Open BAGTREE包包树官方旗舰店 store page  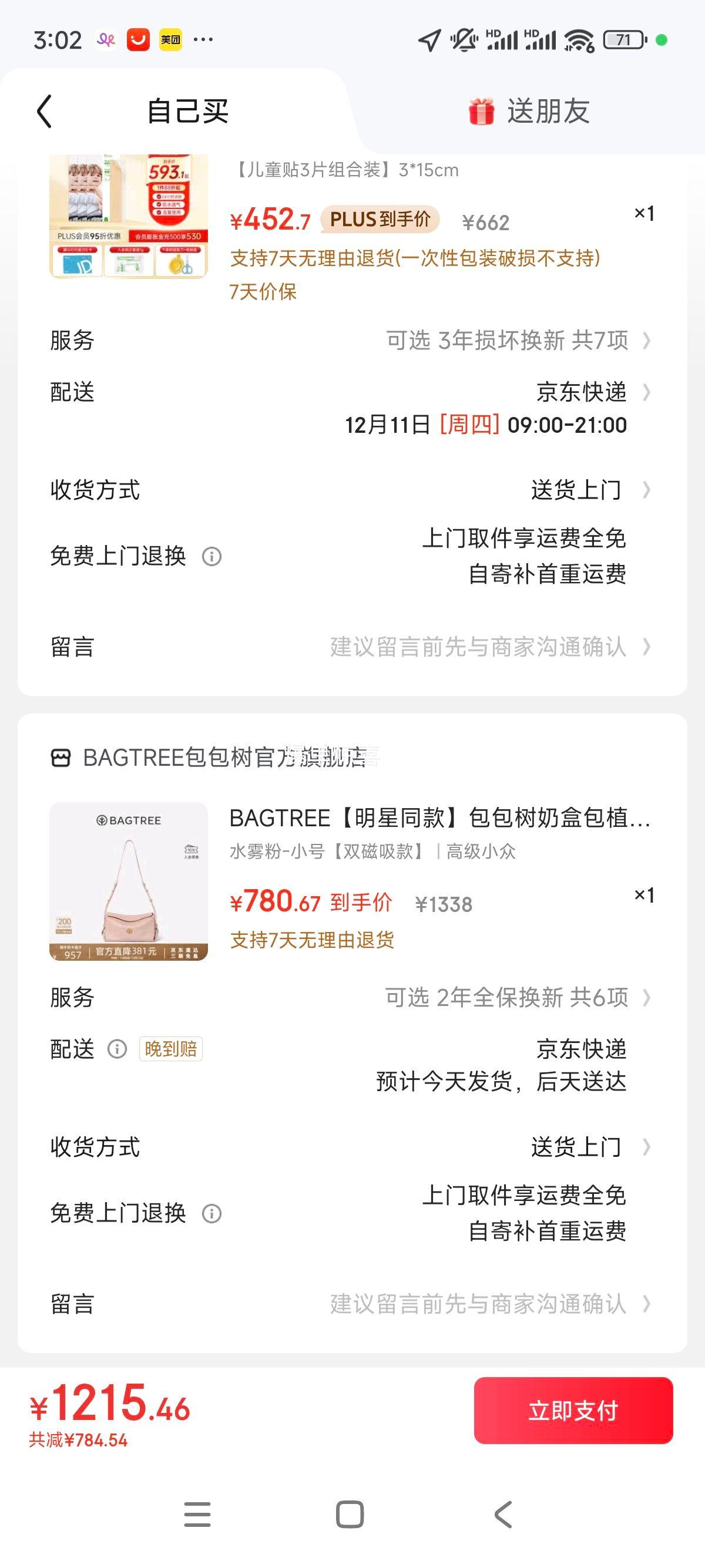pyautogui.click(x=223, y=758)
